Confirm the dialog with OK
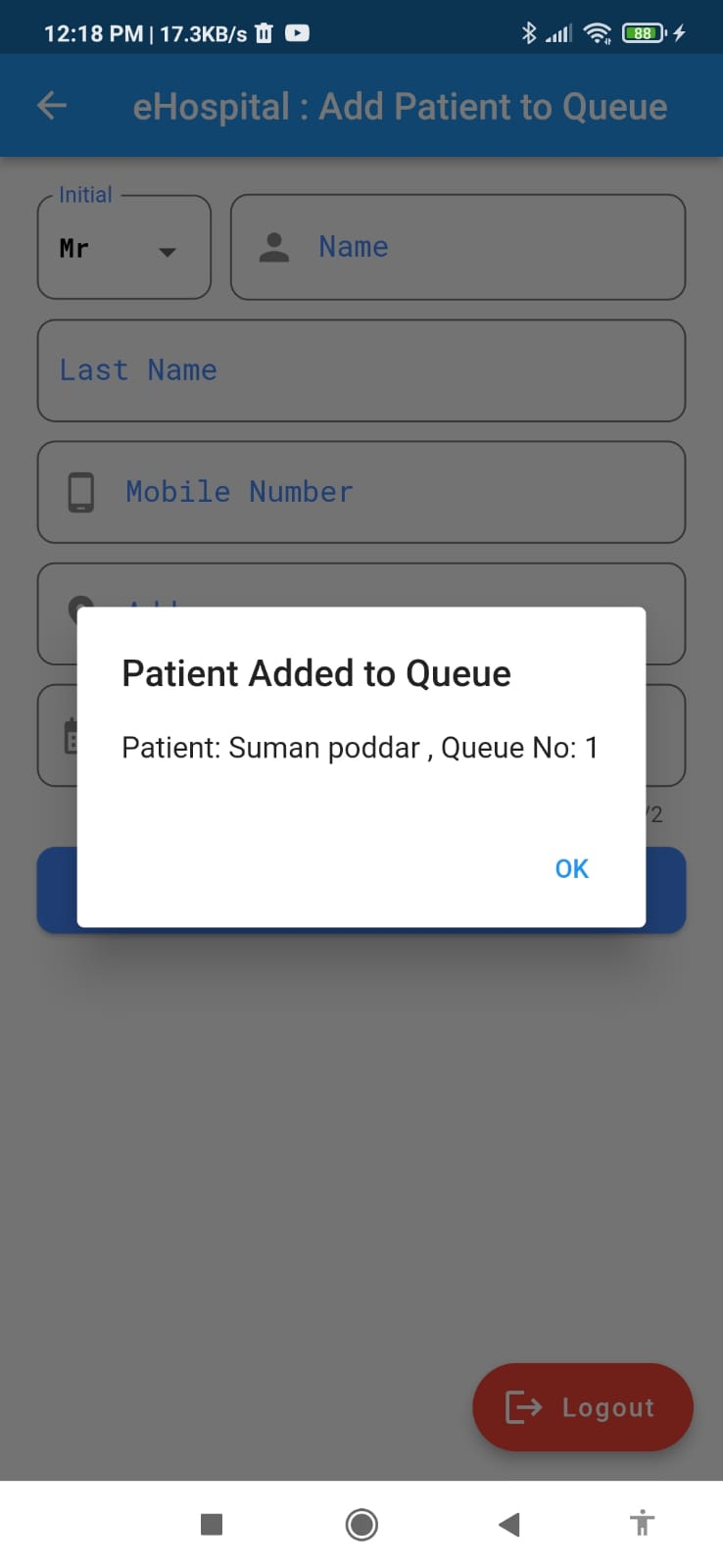The image size is (723, 1568). tap(571, 868)
